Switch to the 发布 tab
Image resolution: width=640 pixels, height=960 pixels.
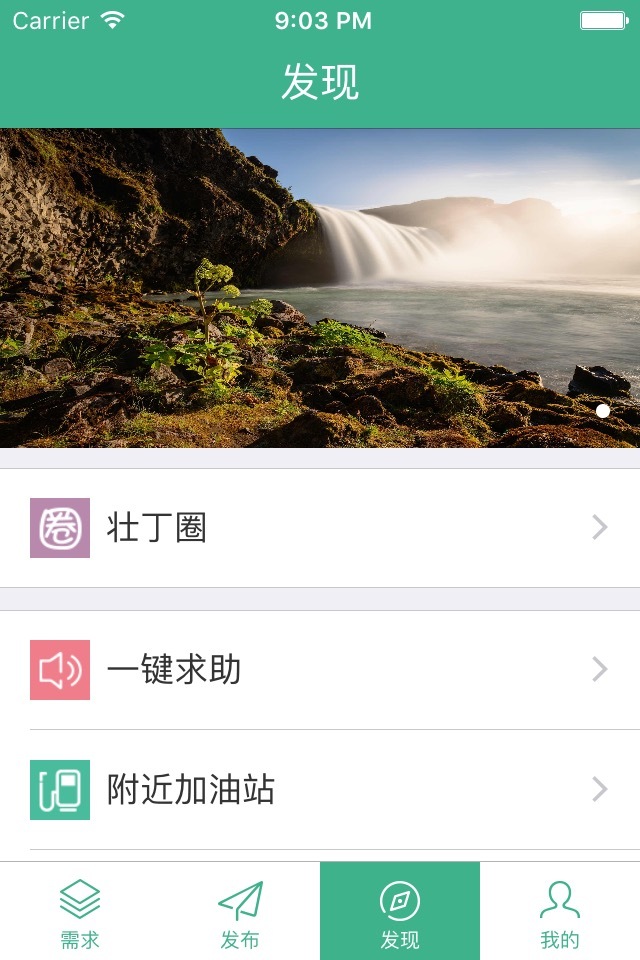click(x=240, y=912)
